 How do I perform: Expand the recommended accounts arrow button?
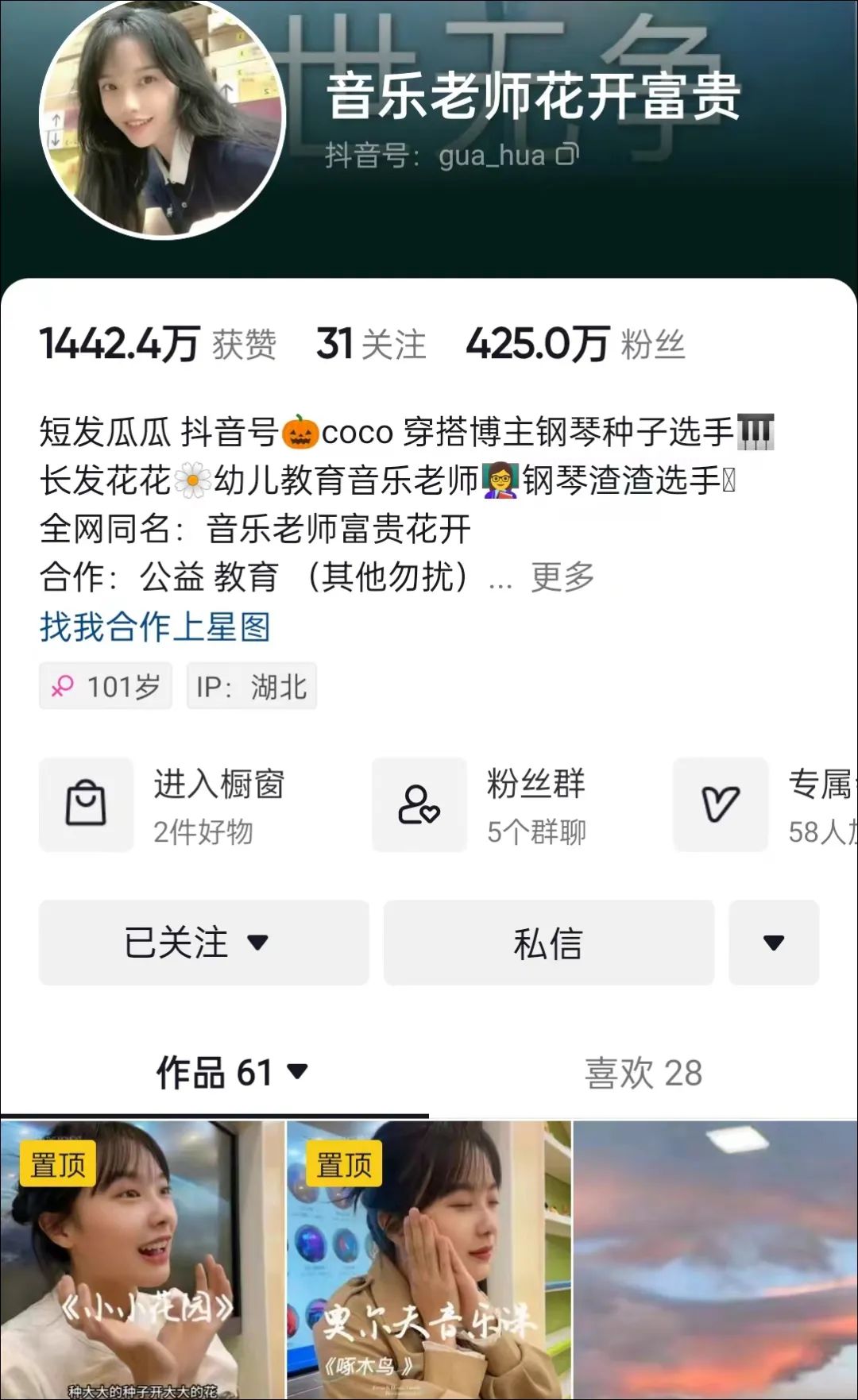(774, 943)
